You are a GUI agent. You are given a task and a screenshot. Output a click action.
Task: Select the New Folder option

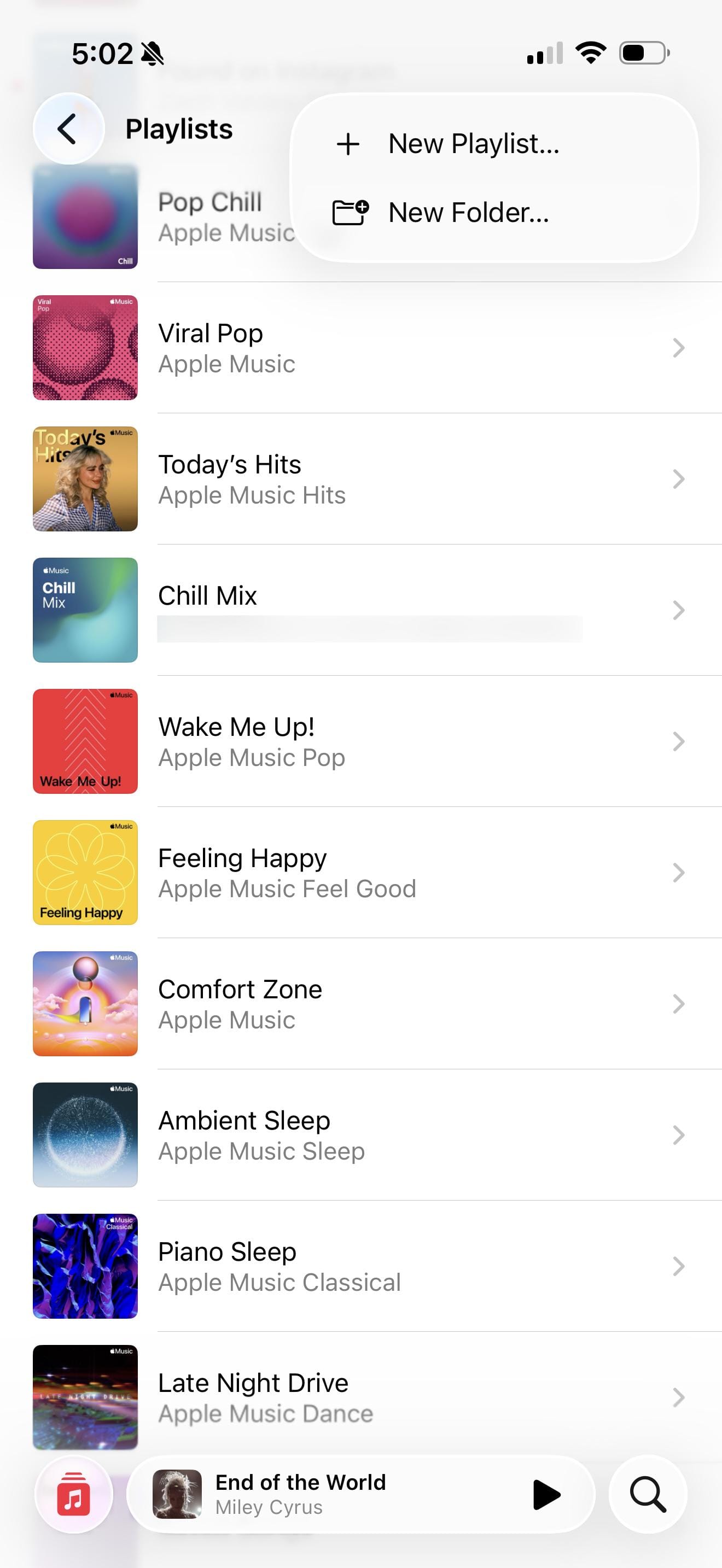click(x=468, y=213)
